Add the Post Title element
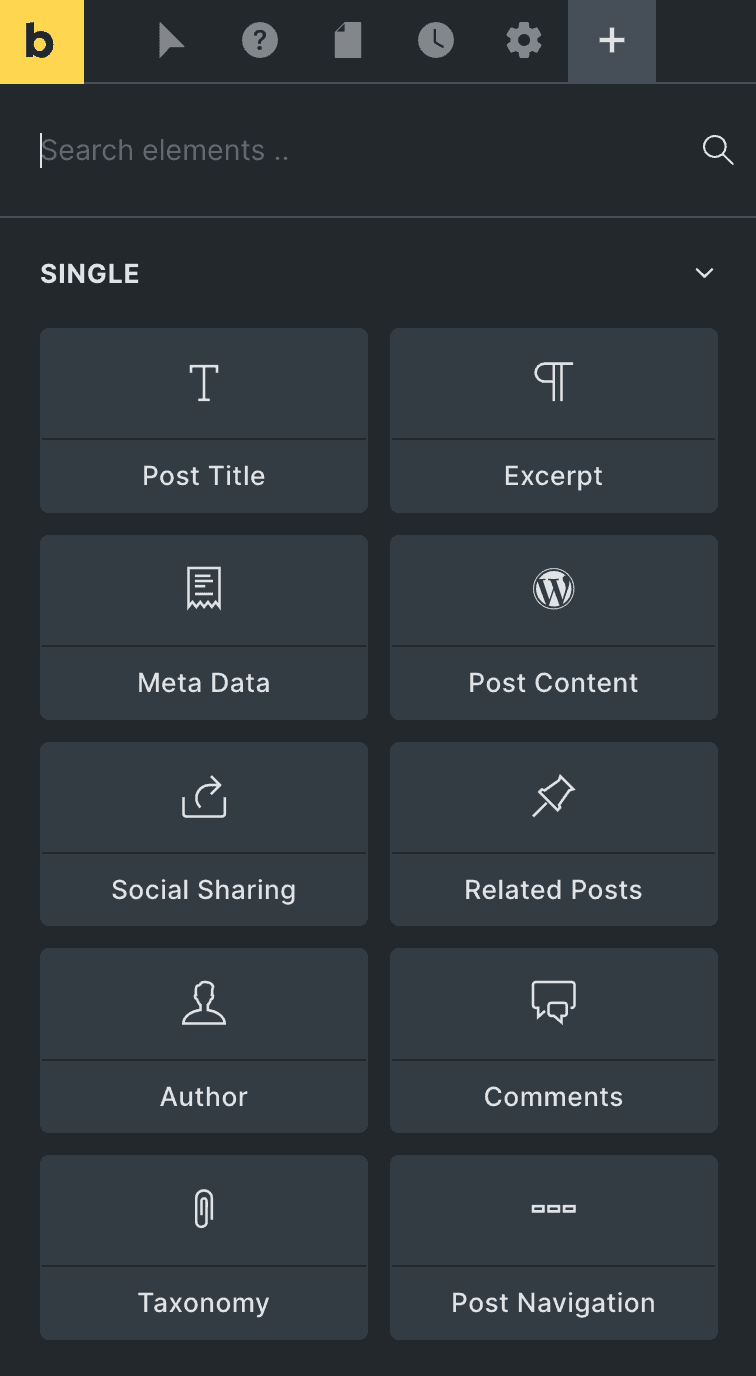 (204, 420)
